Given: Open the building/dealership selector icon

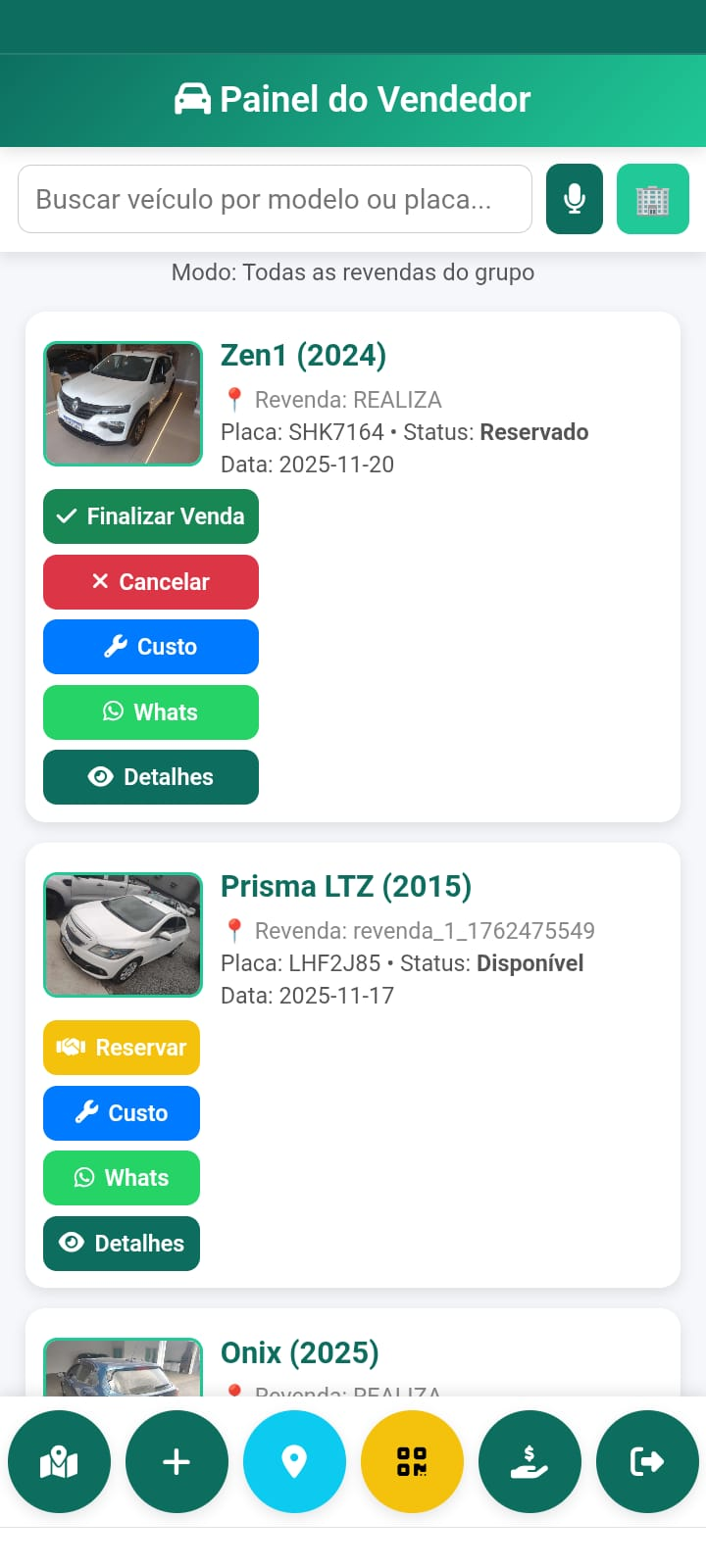Looking at the screenshot, I should [x=652, y=199].
